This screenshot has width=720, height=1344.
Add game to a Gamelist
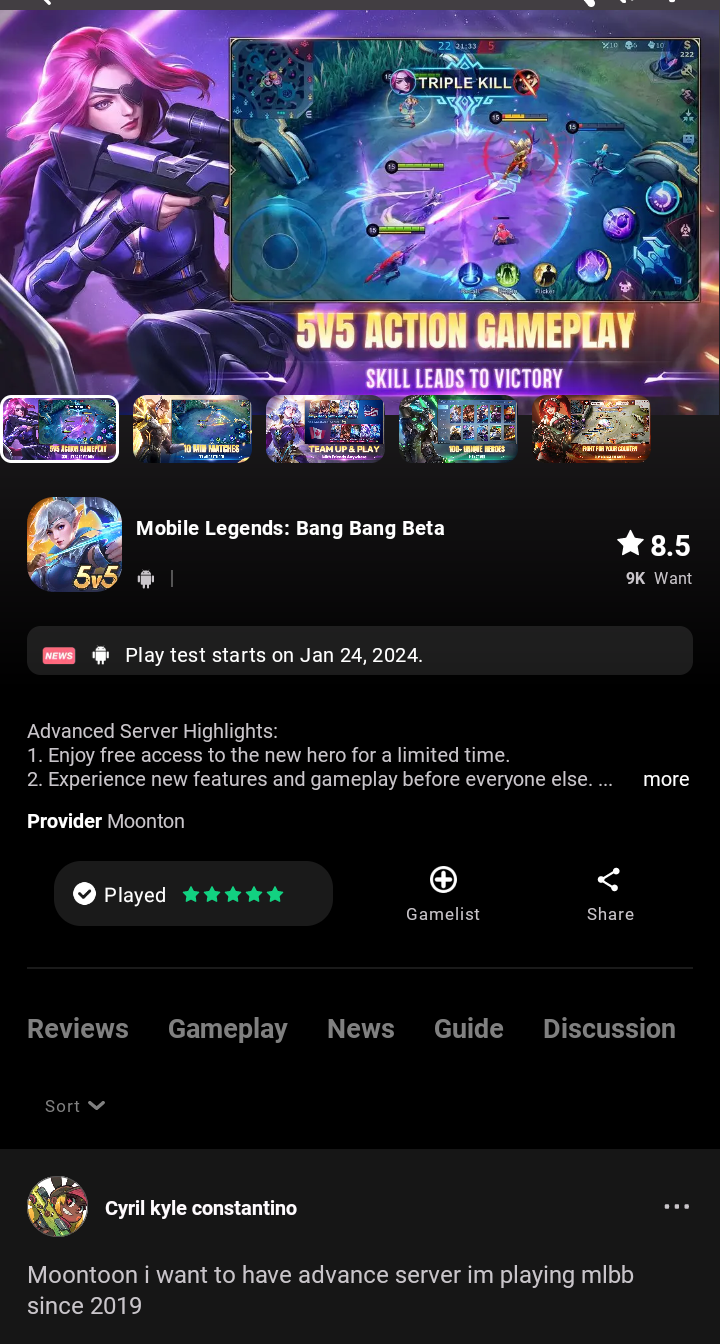443,894
